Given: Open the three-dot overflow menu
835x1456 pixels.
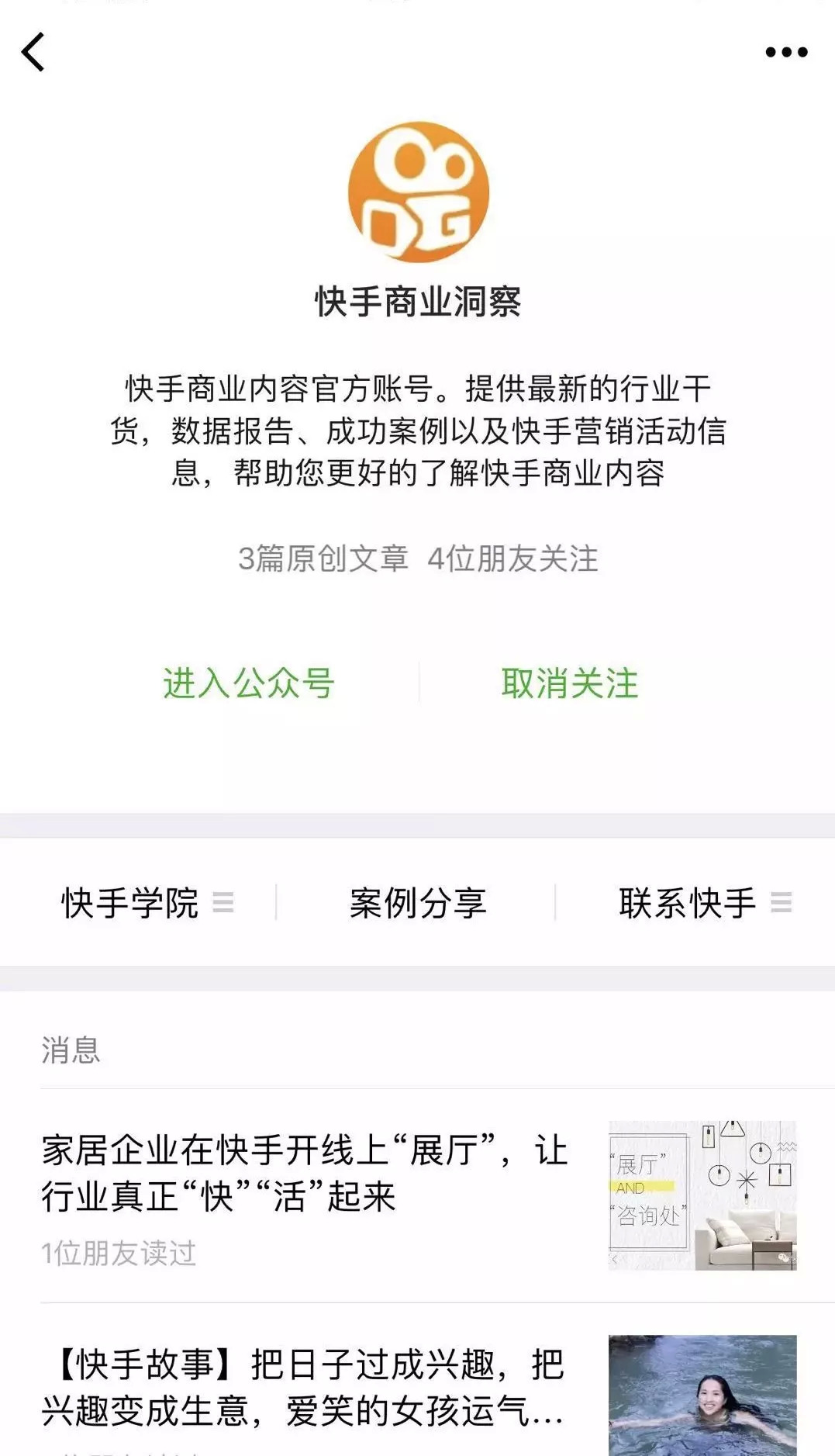Looking at the screenshot, I should click(786, 53).
